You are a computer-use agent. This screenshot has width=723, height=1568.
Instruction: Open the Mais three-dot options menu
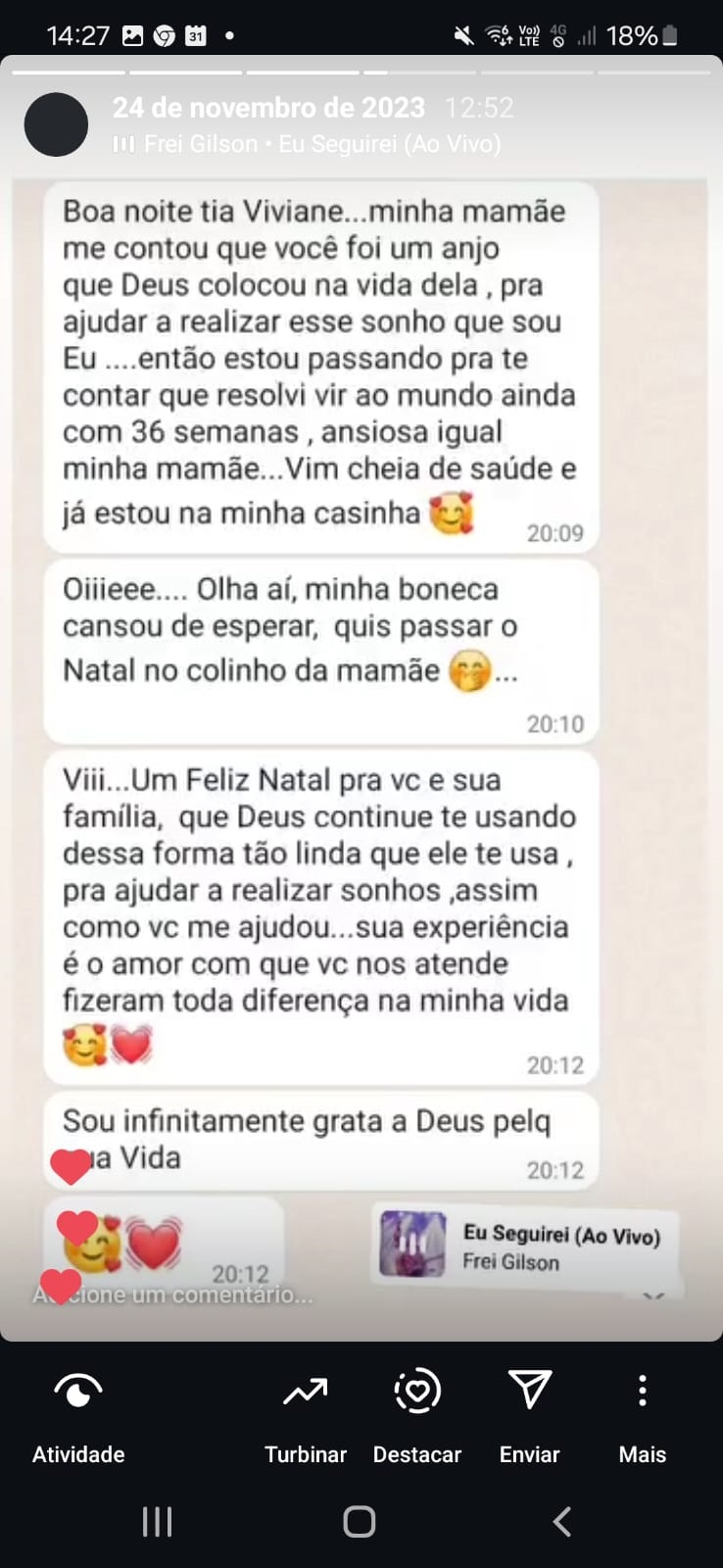coord(642,1390)
